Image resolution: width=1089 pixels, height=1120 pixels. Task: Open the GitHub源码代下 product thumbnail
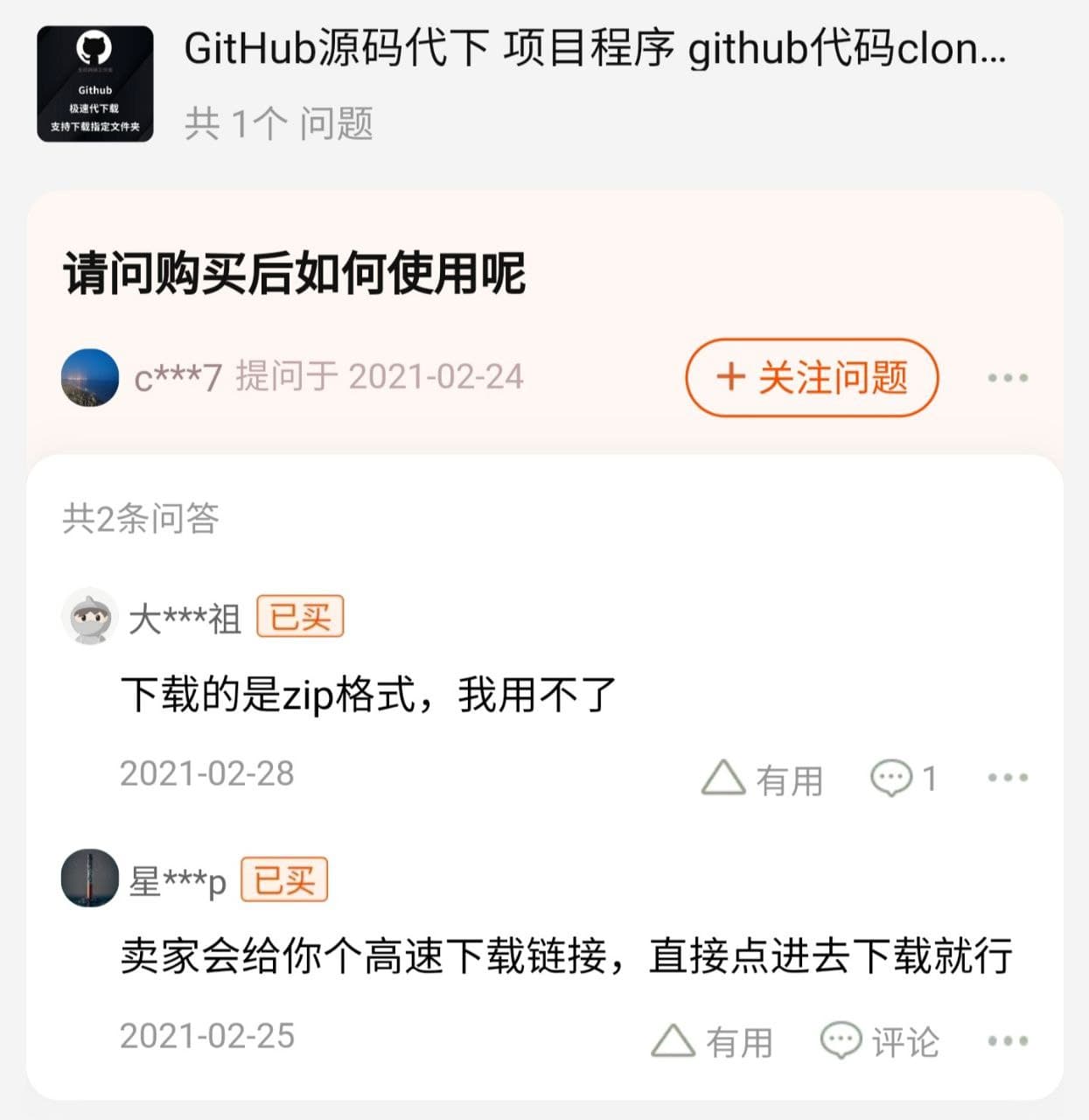(x=94, y=84)
